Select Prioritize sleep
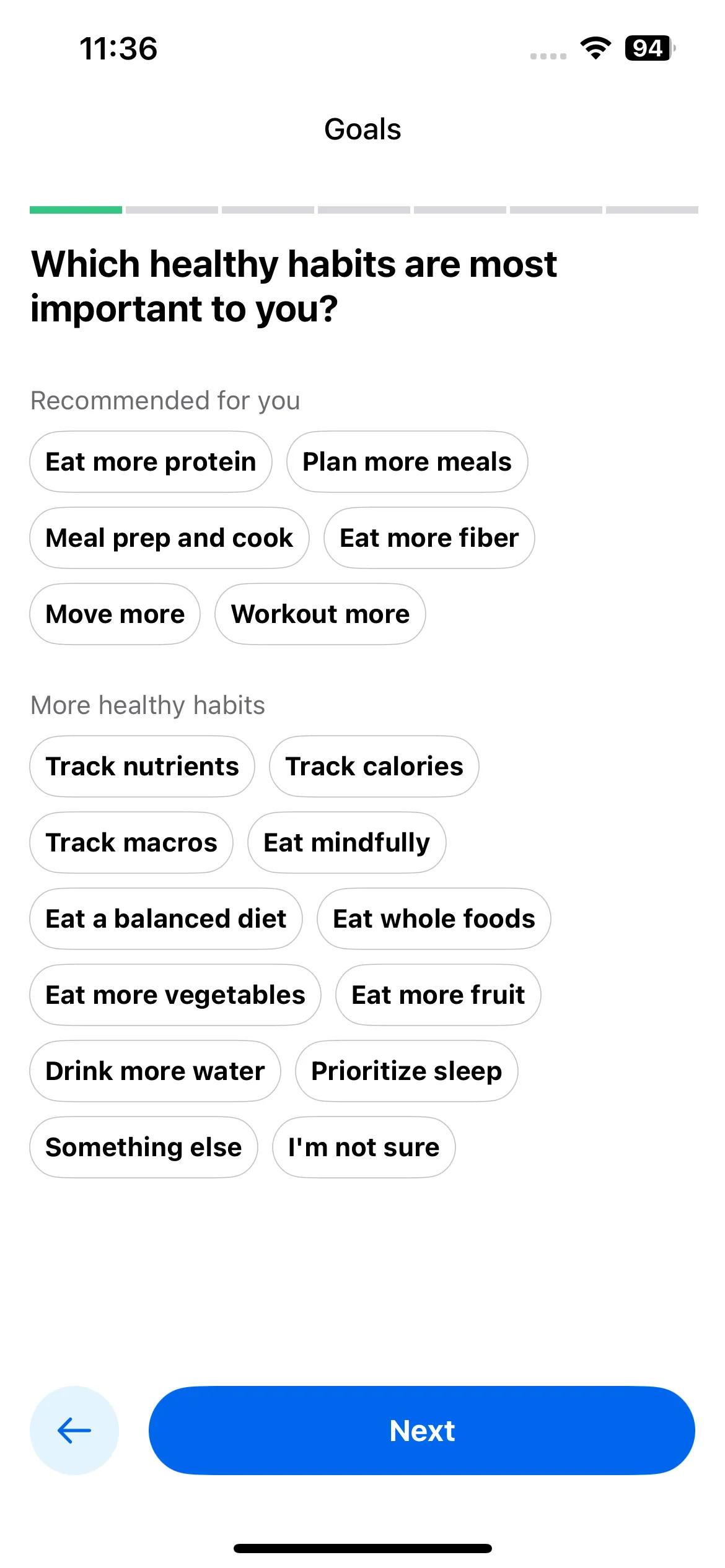The image size is (725, 1568). pyautogui.click(x=406, y=1071)
